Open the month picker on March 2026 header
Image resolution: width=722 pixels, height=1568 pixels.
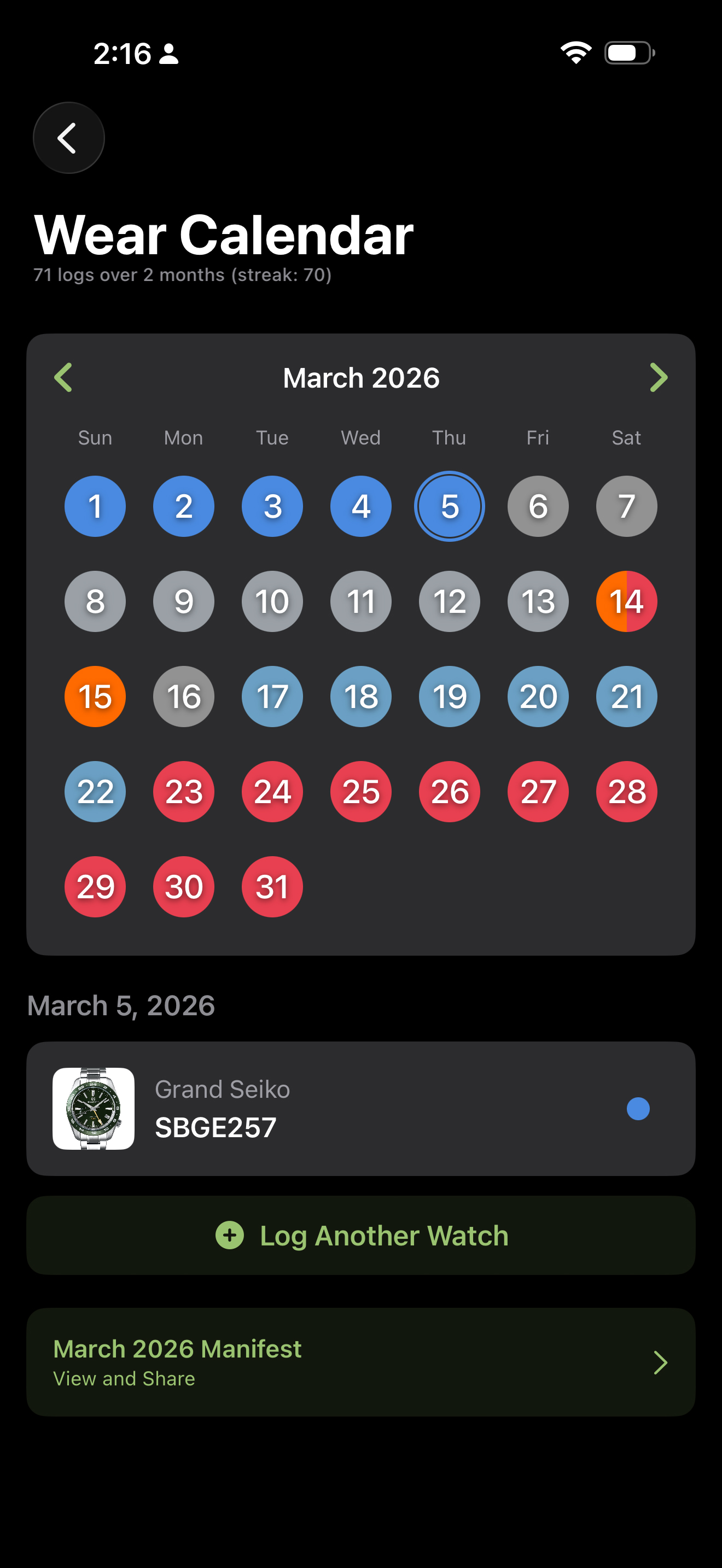pos(361,377)
